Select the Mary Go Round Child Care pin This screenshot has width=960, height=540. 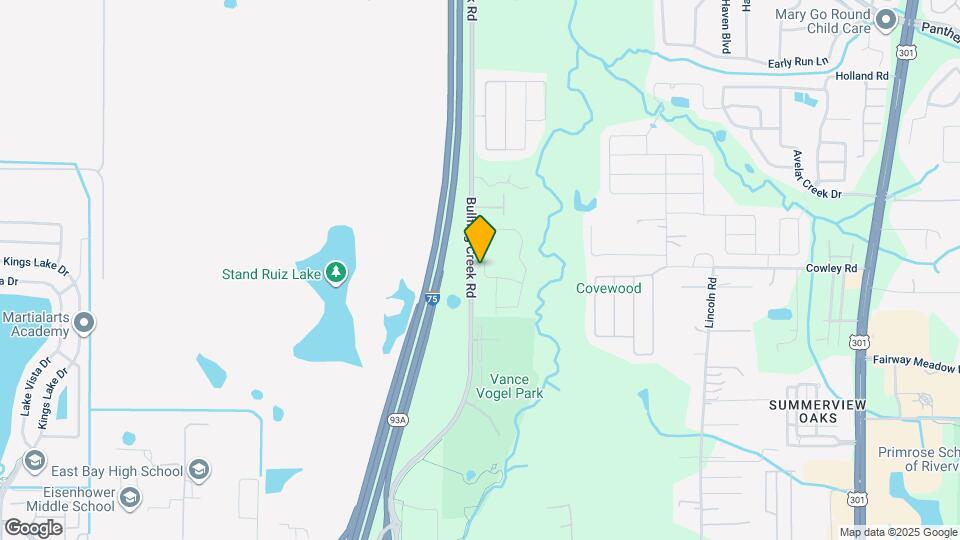[885, 19]
